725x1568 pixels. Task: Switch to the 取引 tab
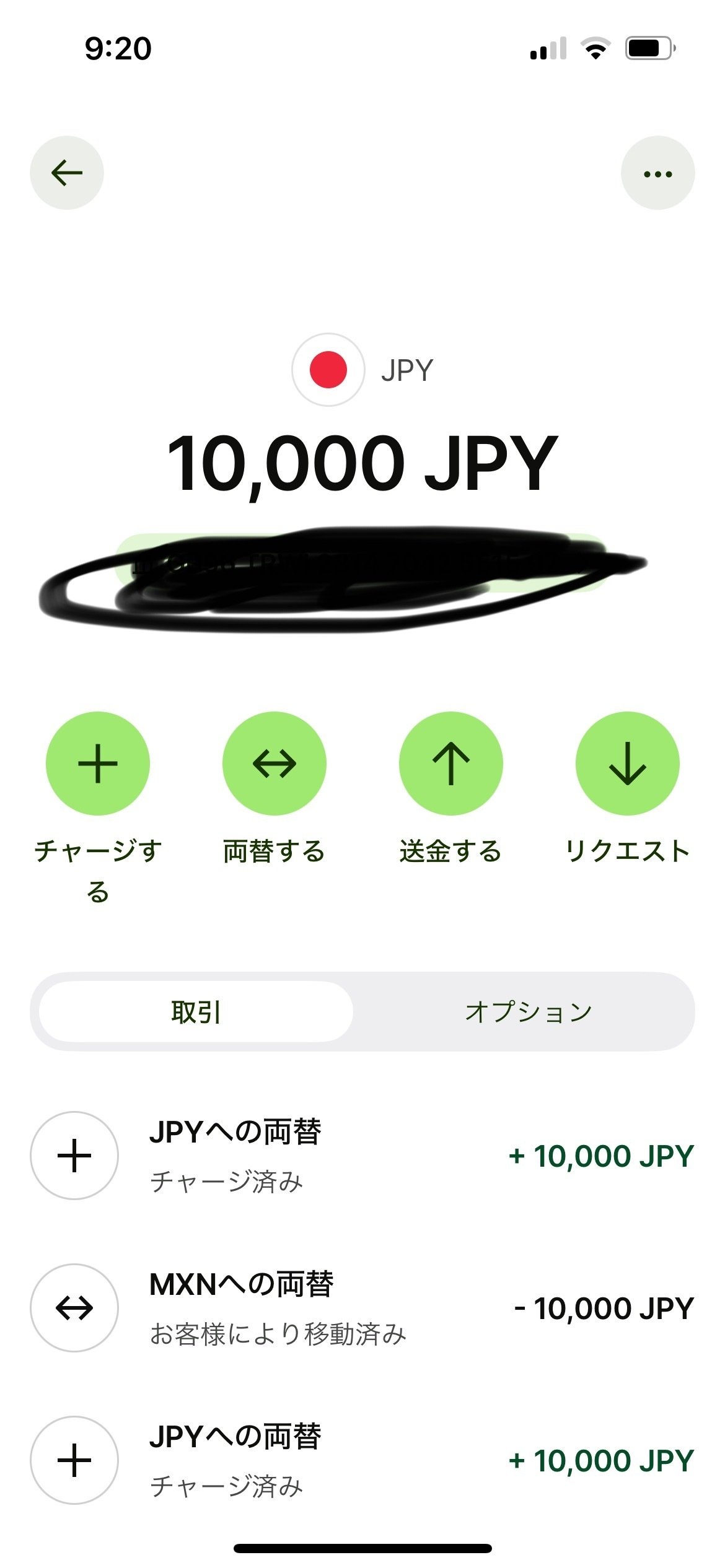195,1011
